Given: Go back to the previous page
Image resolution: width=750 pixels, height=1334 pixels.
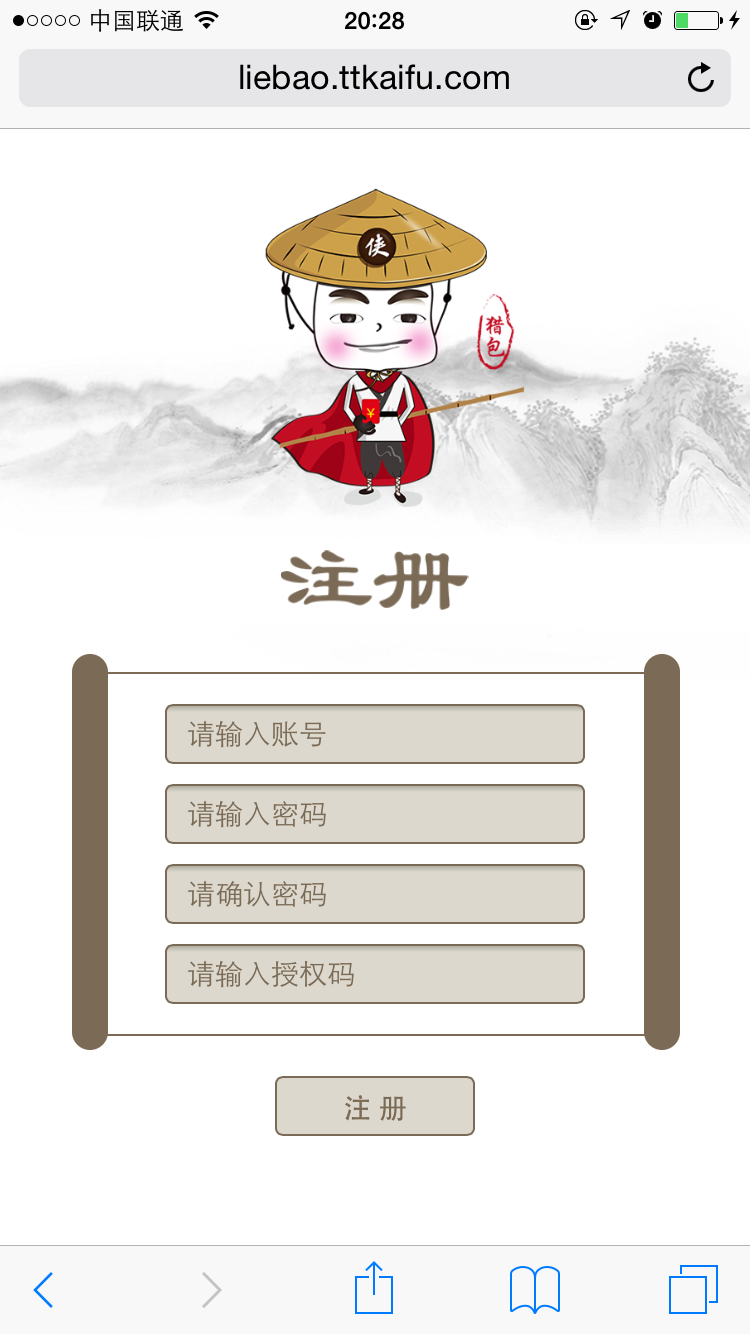Looking at the screenshot, I should tap(43, 1290).
